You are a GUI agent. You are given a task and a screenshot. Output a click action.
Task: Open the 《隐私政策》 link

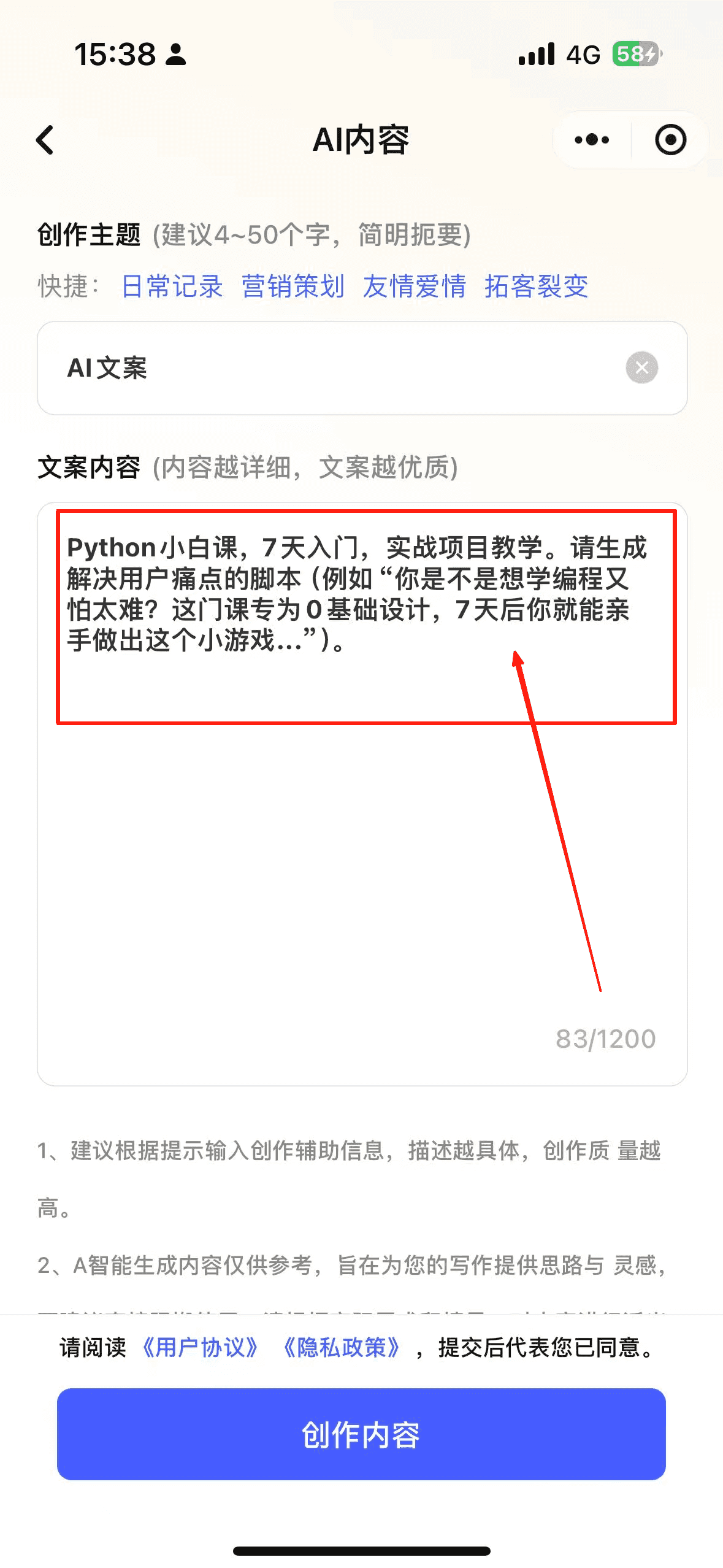tap(342, 1348)
